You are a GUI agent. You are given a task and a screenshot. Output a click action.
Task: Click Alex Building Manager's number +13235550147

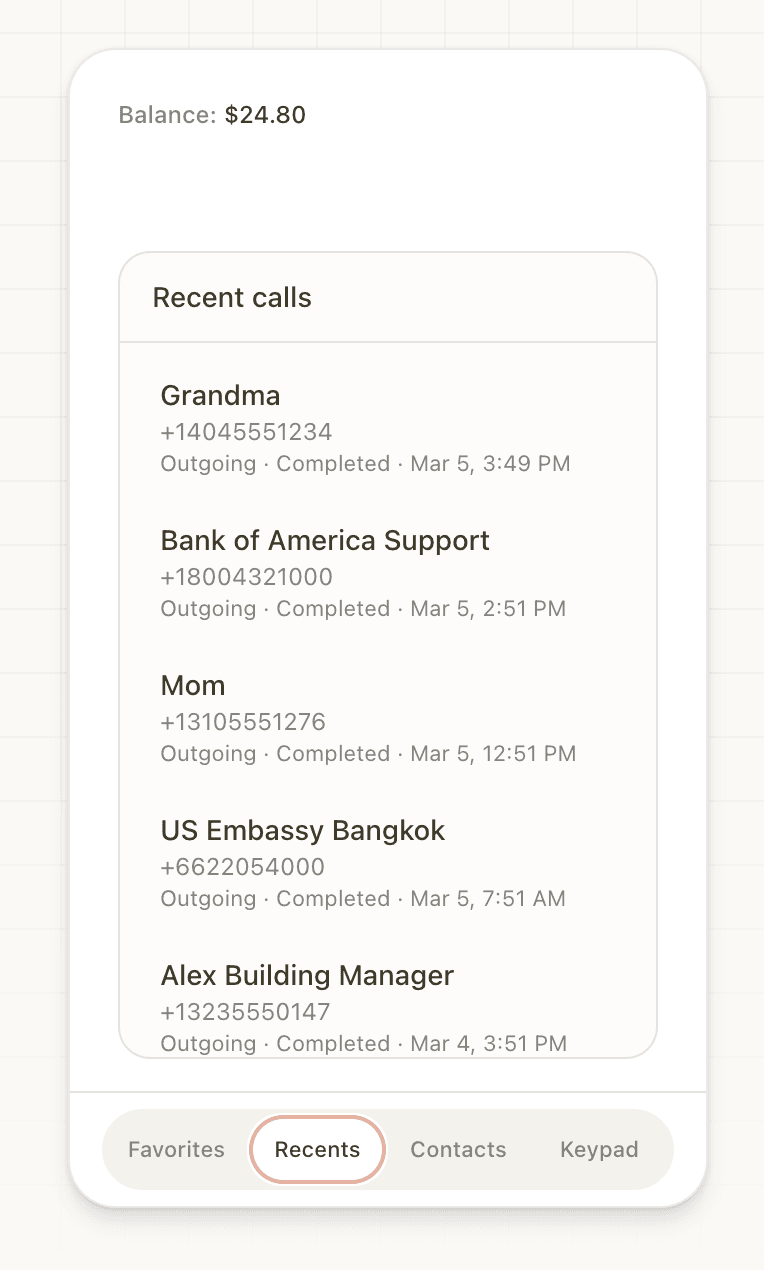coord(243,1011)
